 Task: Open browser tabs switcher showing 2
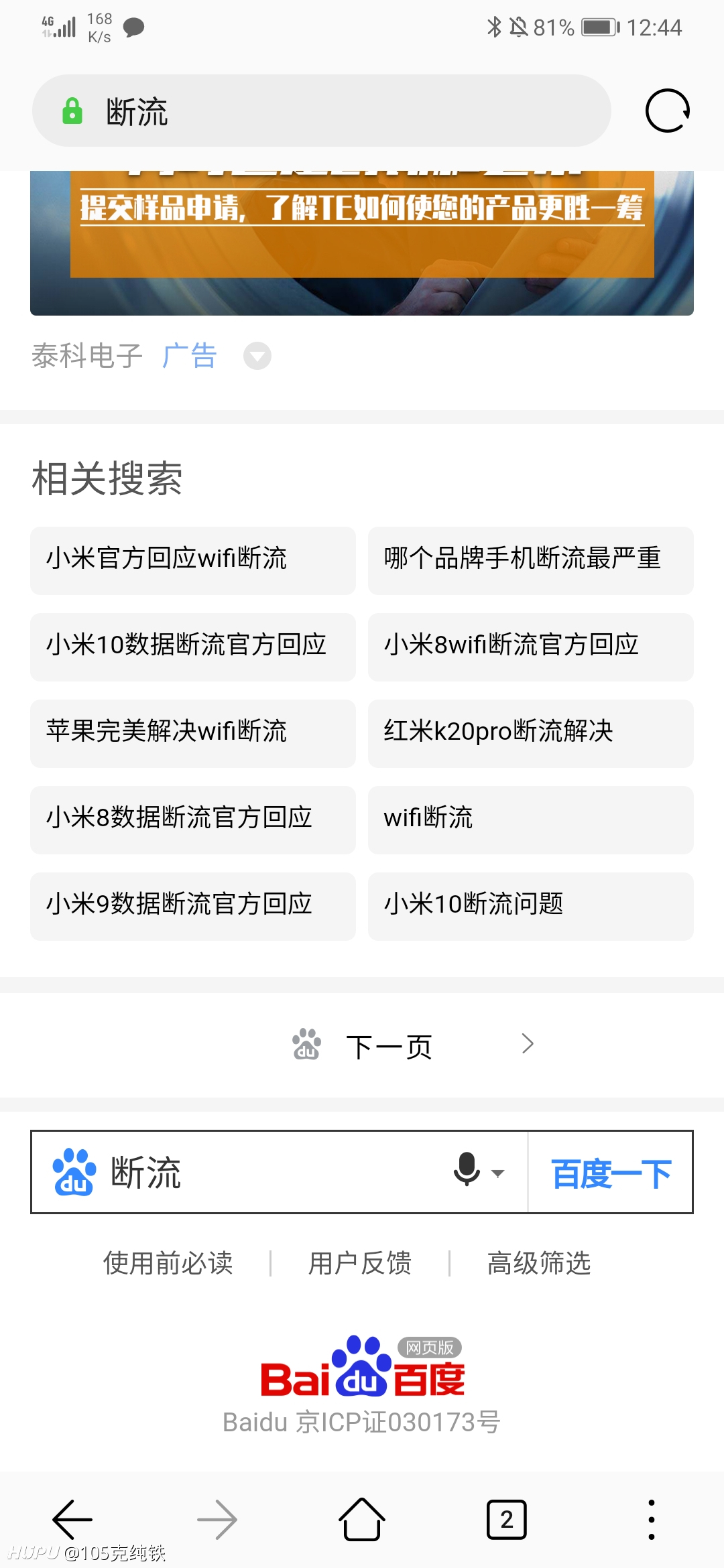tap(507, 1520)
